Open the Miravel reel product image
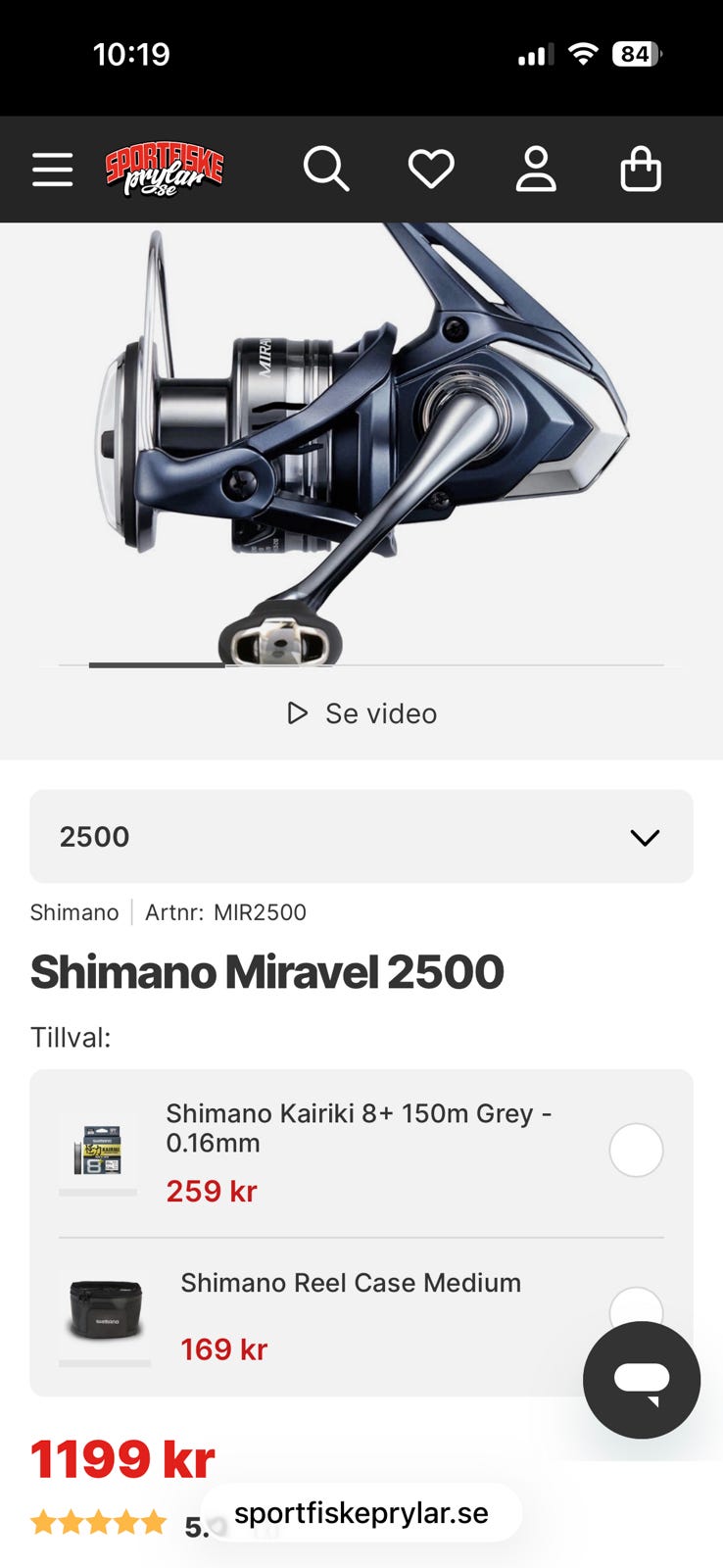 [x=361, y=441]
